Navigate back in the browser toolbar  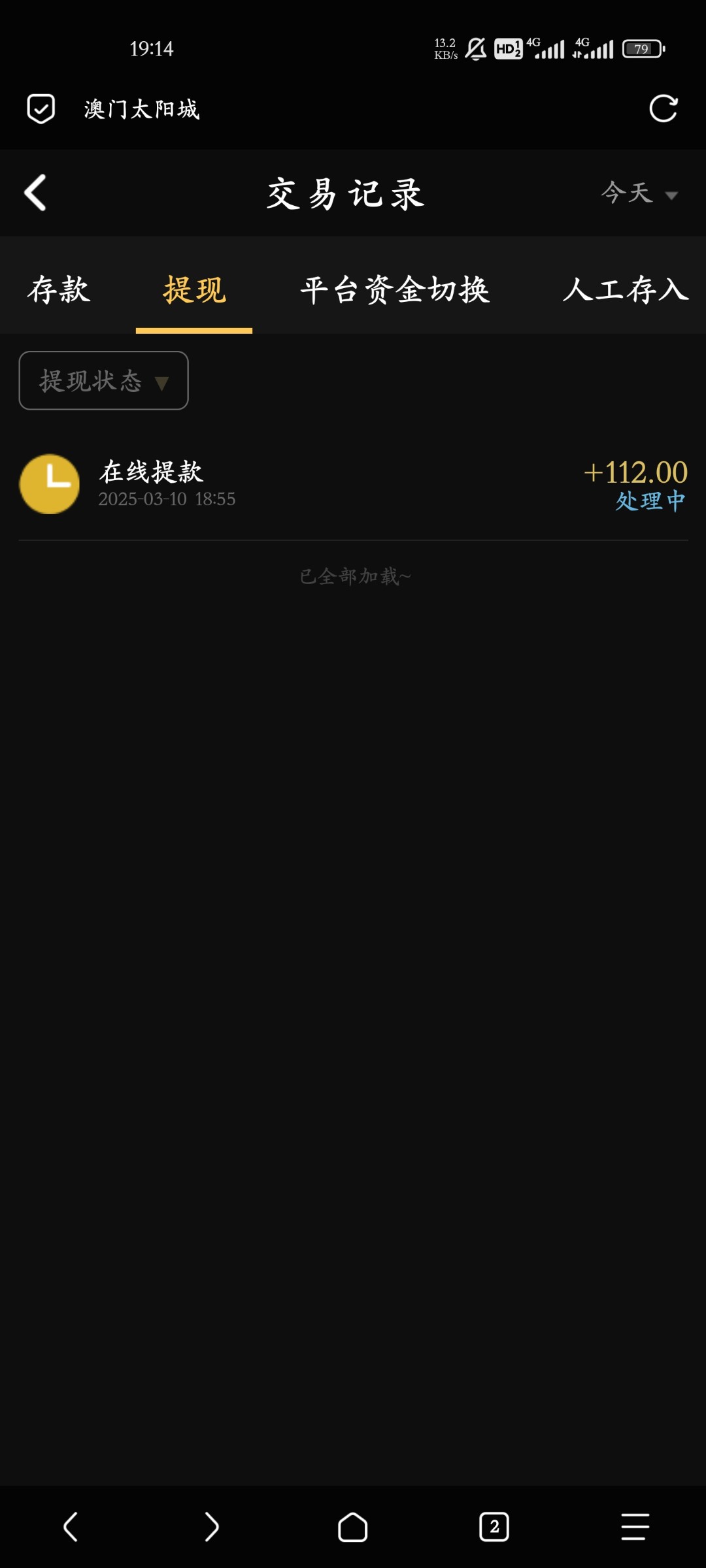(x=71, y=1527)
